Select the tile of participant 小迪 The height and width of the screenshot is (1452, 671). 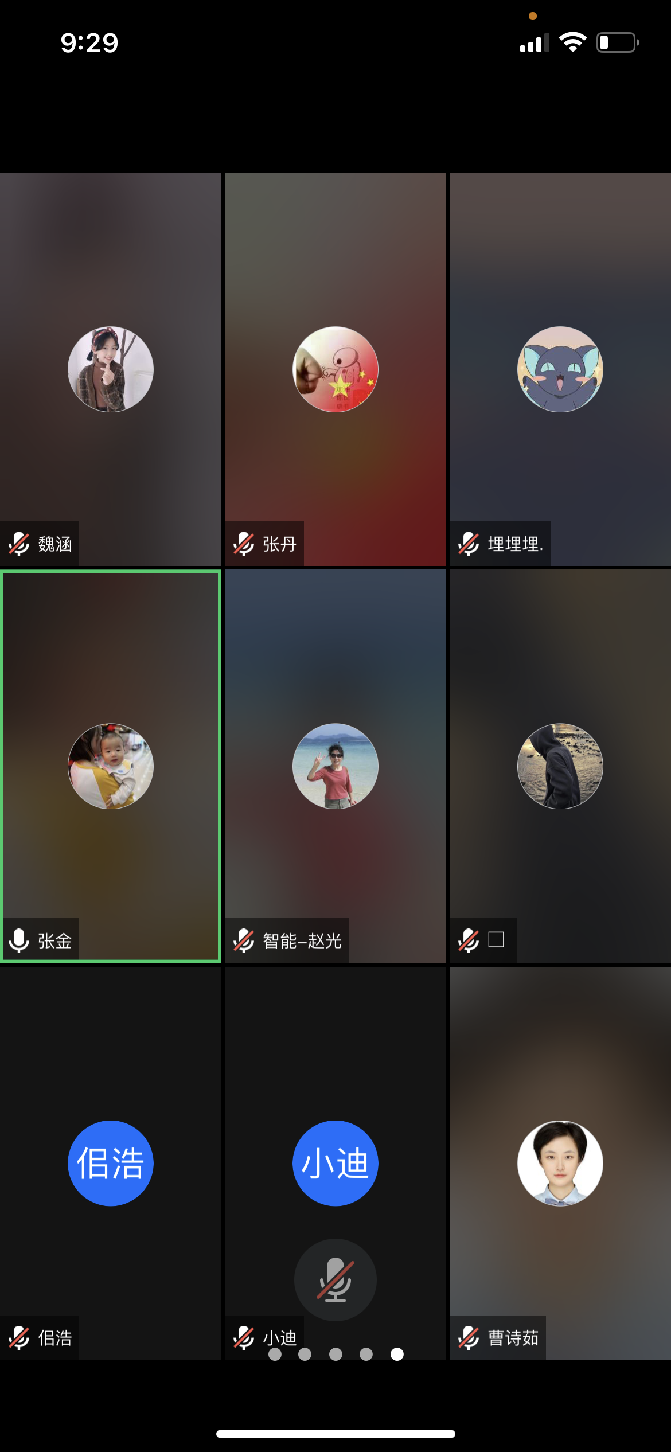click(335, 1163)
